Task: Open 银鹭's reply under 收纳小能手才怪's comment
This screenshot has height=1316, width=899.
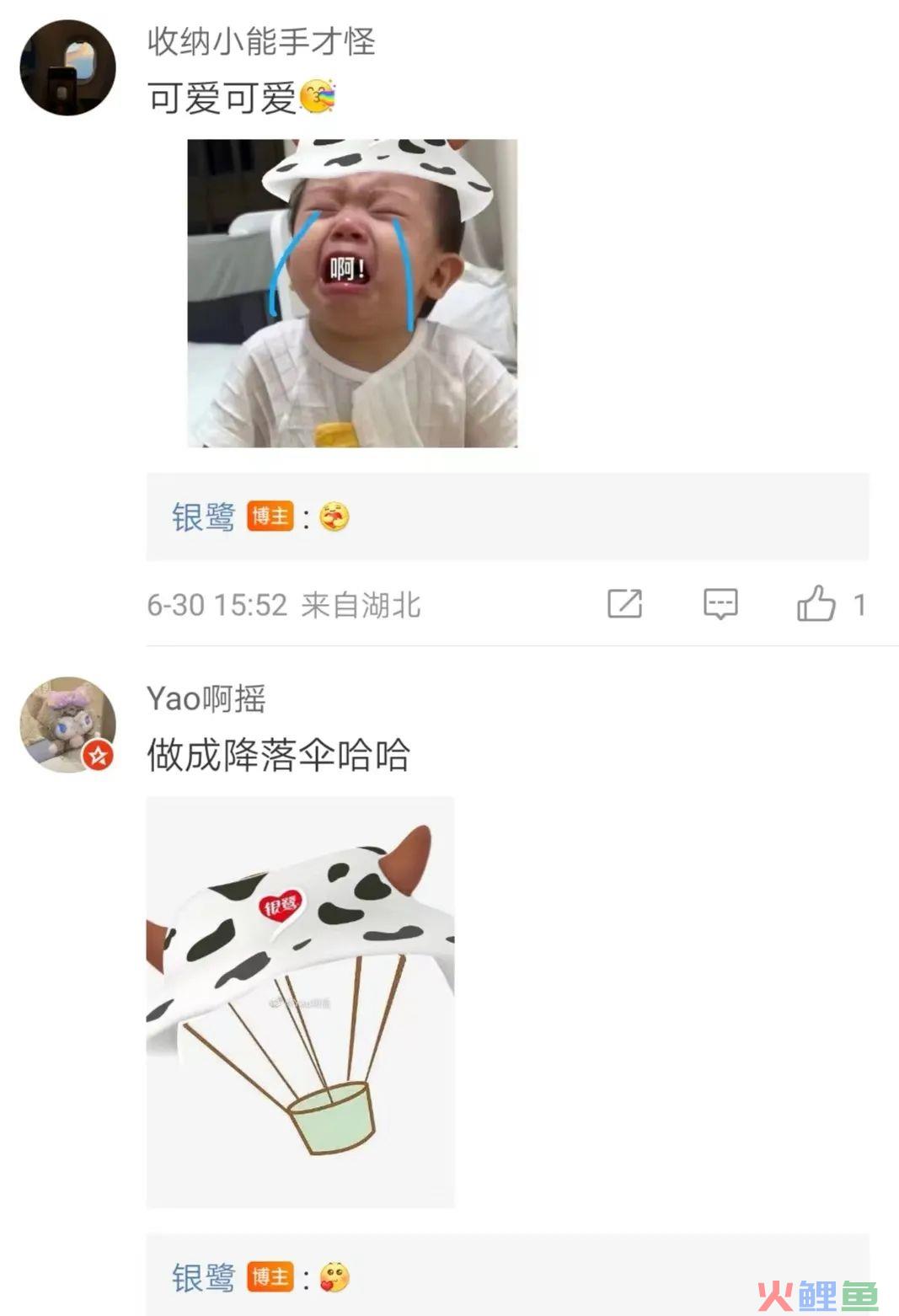Action: point(507,516)
